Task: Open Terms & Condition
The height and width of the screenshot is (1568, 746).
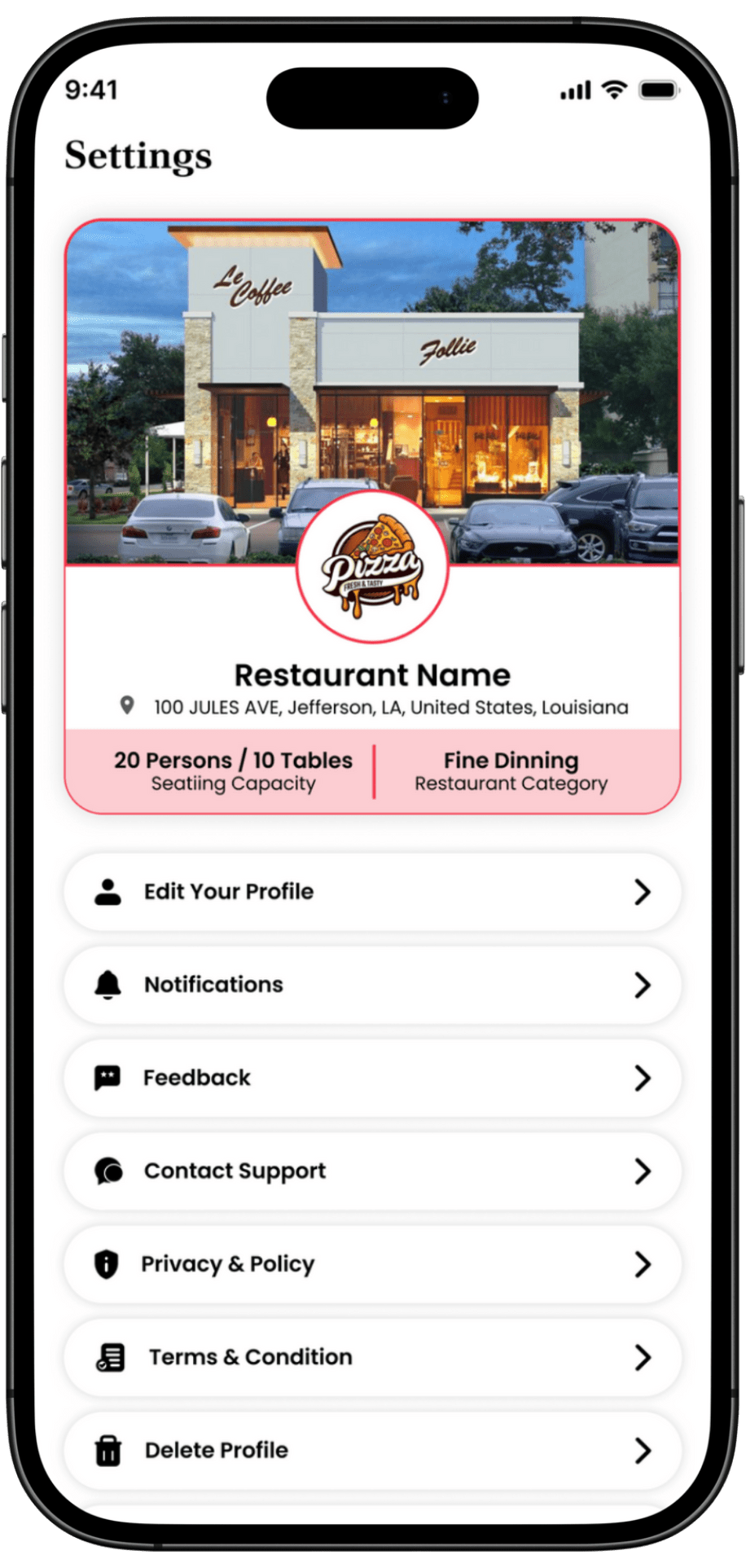Action: pos(372,1357)
